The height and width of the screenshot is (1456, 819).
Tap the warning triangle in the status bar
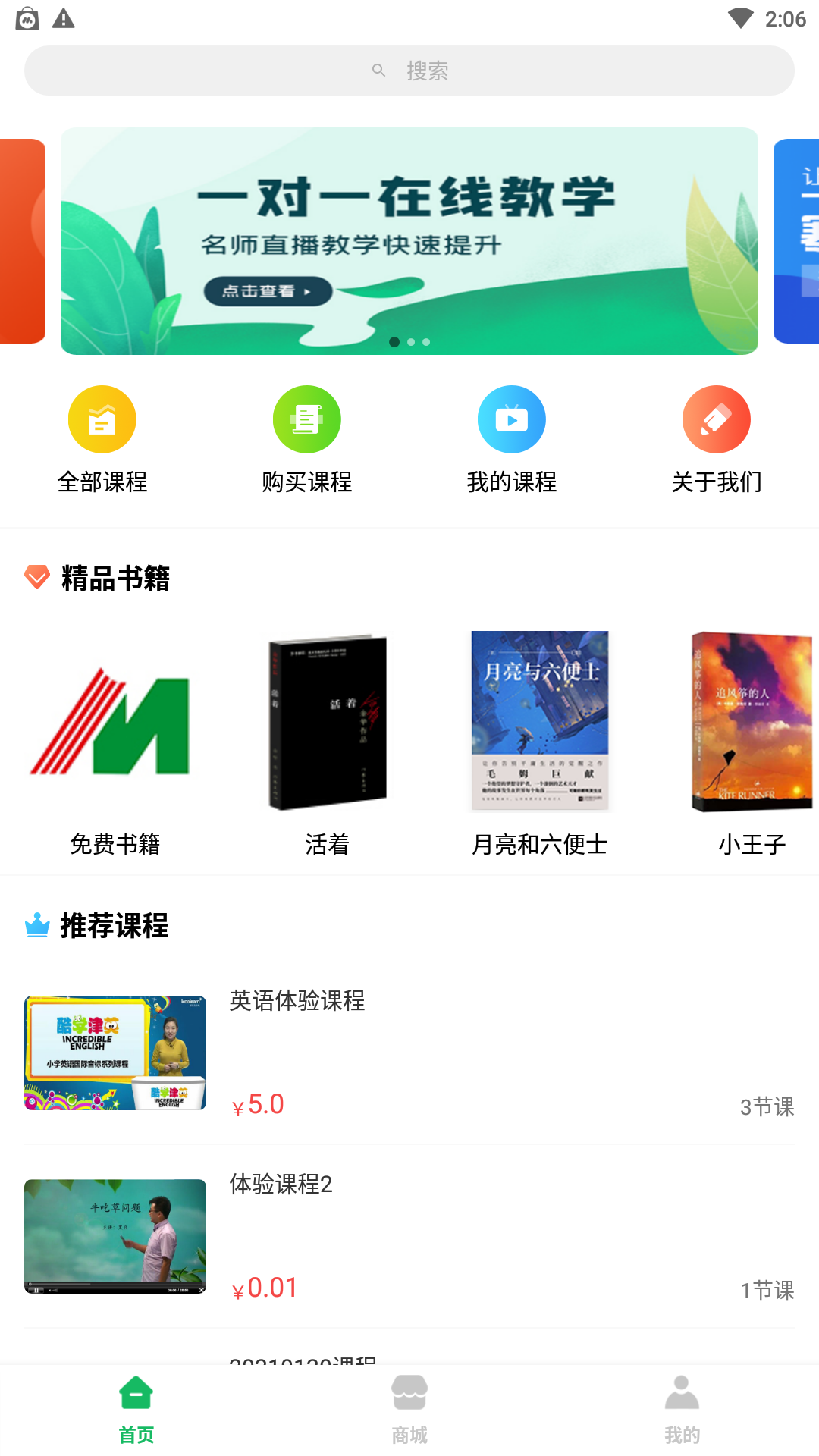pos(64,17)
